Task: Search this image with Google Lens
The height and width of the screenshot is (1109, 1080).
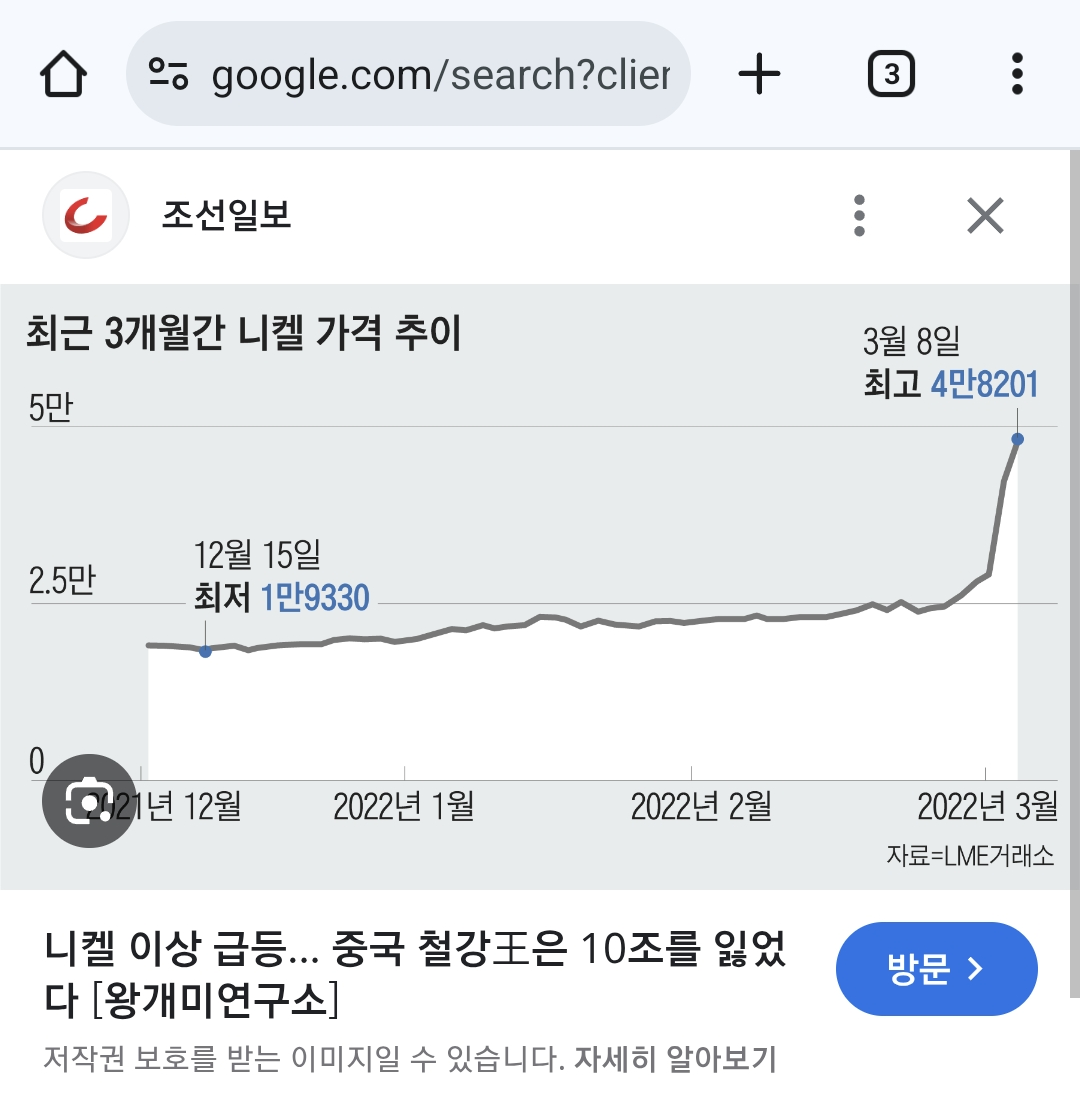Action: tap(90, 800)
